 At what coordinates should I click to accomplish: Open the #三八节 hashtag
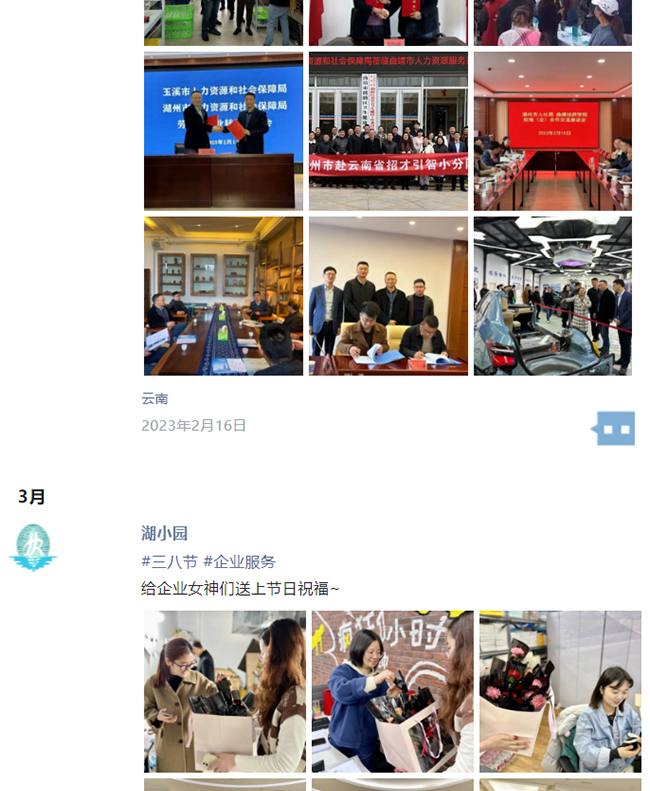coord(169,562)
